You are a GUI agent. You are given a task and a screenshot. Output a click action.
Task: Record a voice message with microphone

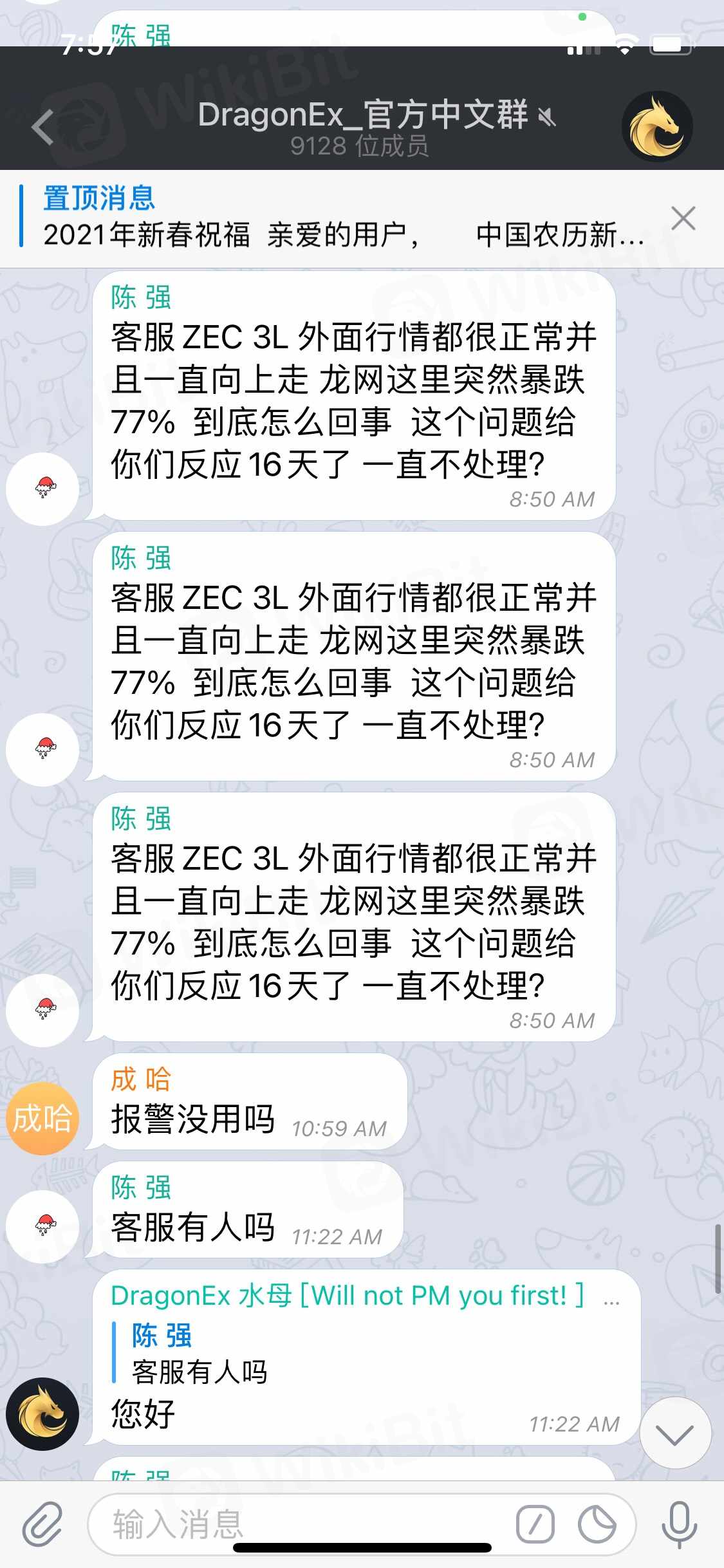click(x=680, y=1524)
